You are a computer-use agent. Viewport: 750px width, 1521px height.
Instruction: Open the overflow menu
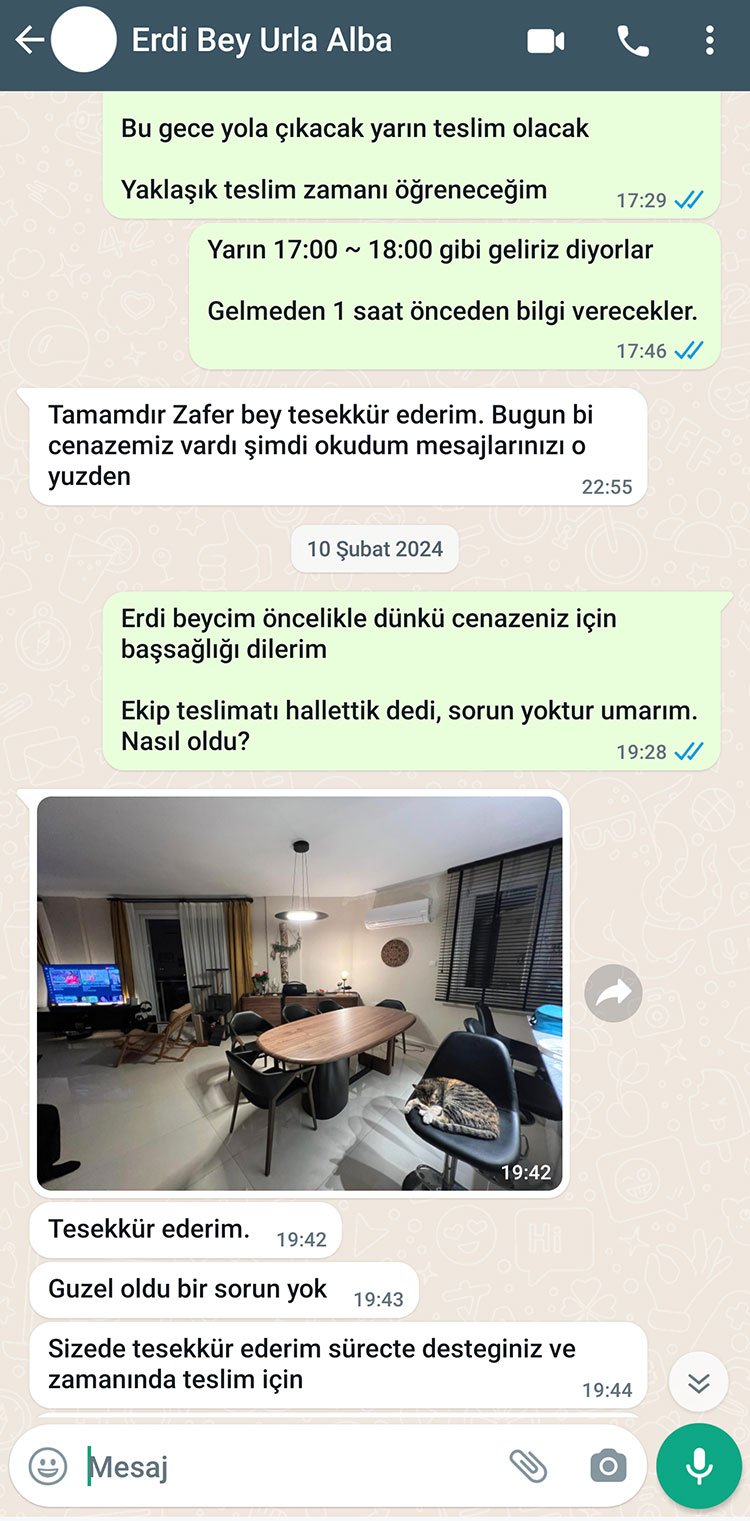[709, 41]
